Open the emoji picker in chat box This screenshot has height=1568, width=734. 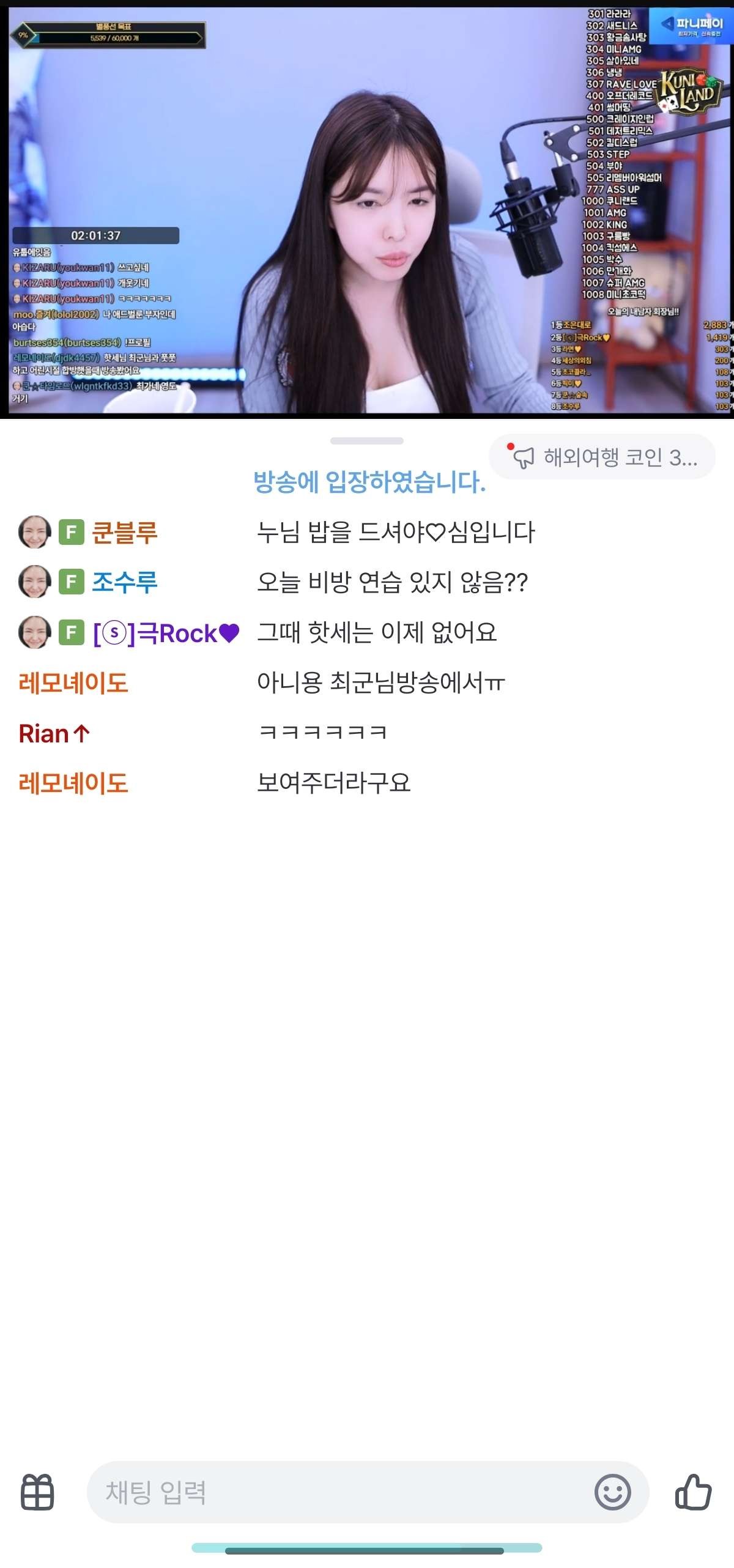[612, 1492]
